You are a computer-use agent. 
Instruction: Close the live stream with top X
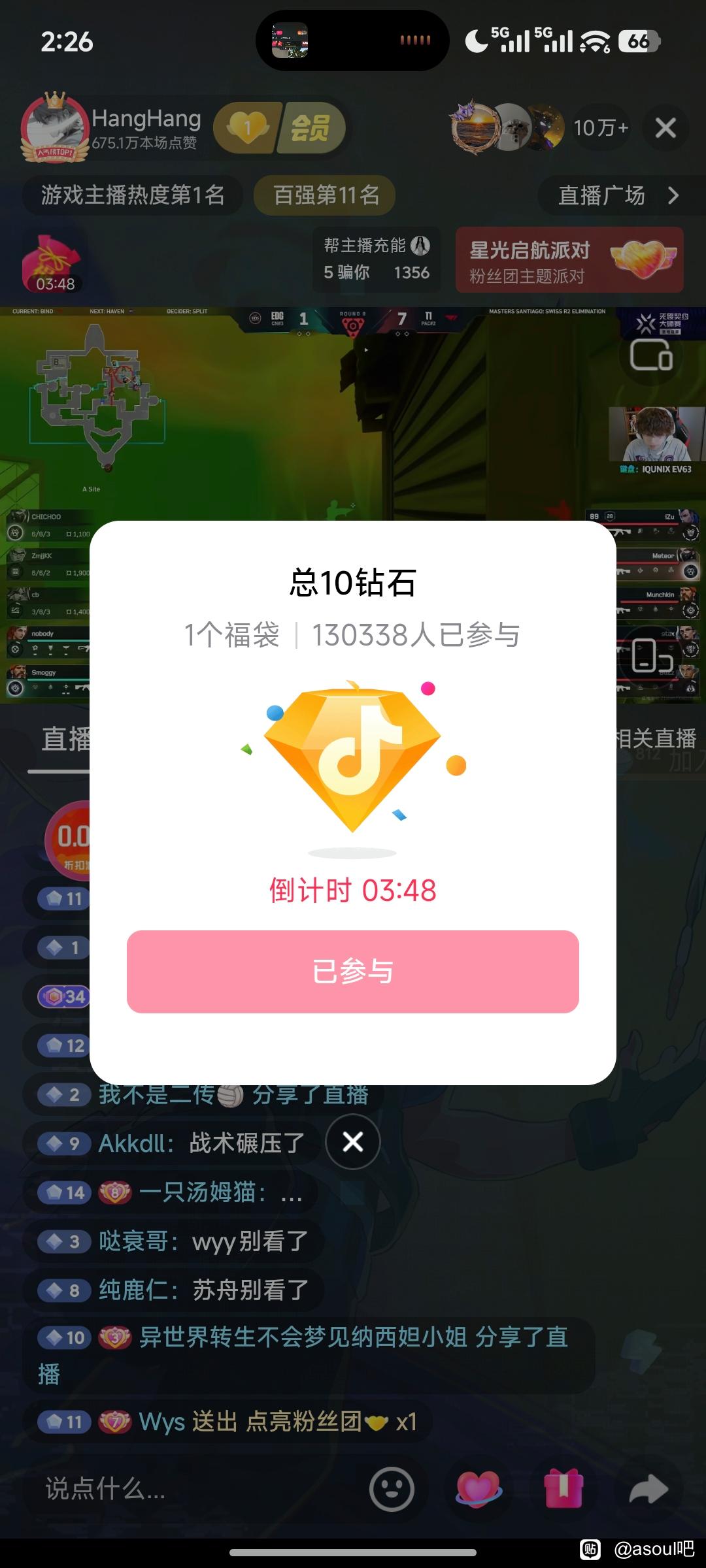665,128
